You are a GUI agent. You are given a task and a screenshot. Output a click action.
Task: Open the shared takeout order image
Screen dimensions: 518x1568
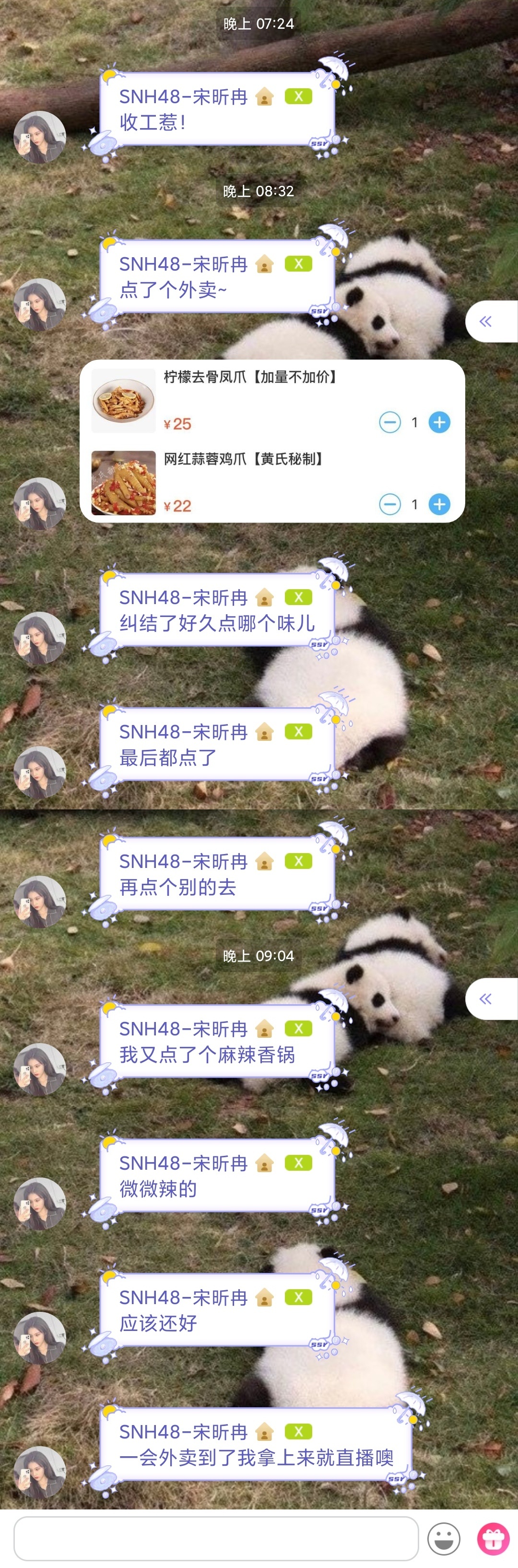pyautogui.click(x=272, y=441)
